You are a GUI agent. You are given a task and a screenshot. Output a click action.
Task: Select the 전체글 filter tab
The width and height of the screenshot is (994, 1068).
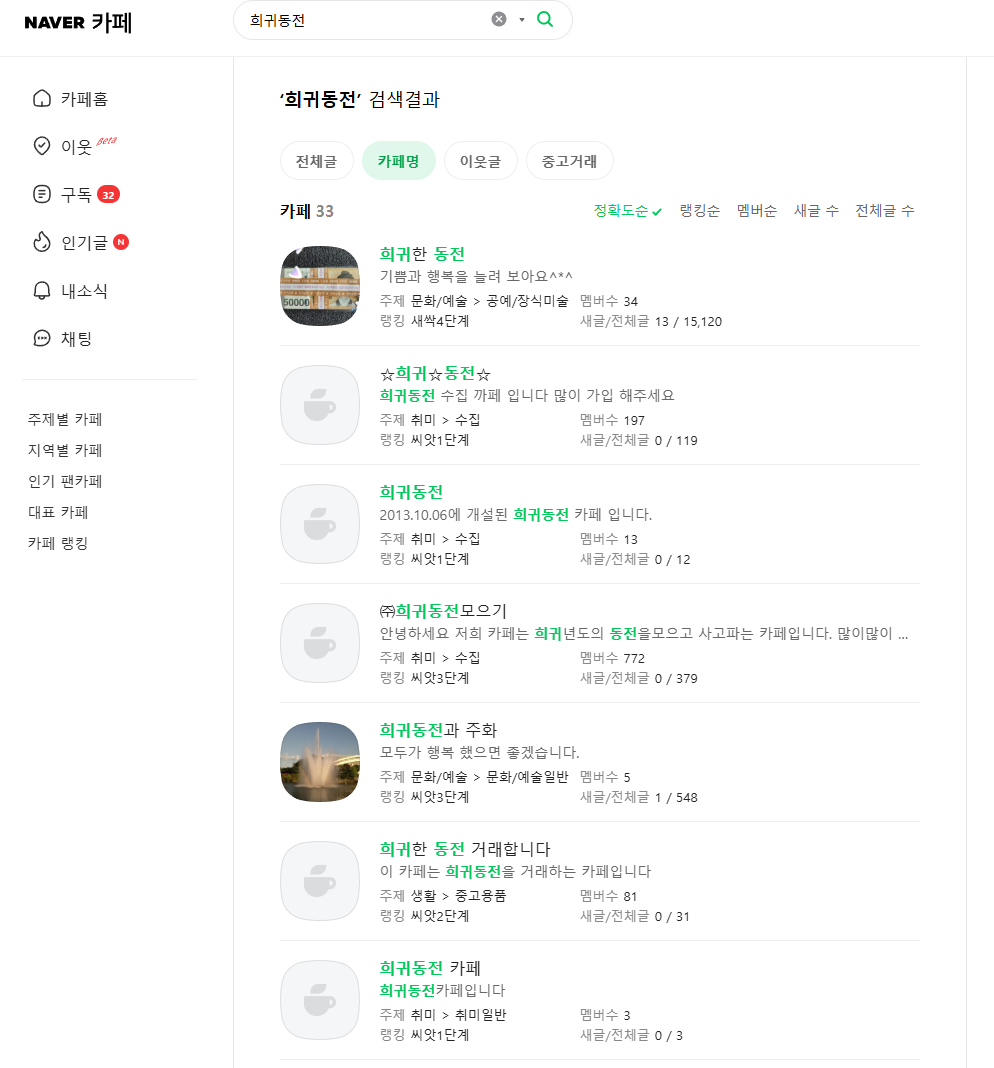(x=317, y=160)
